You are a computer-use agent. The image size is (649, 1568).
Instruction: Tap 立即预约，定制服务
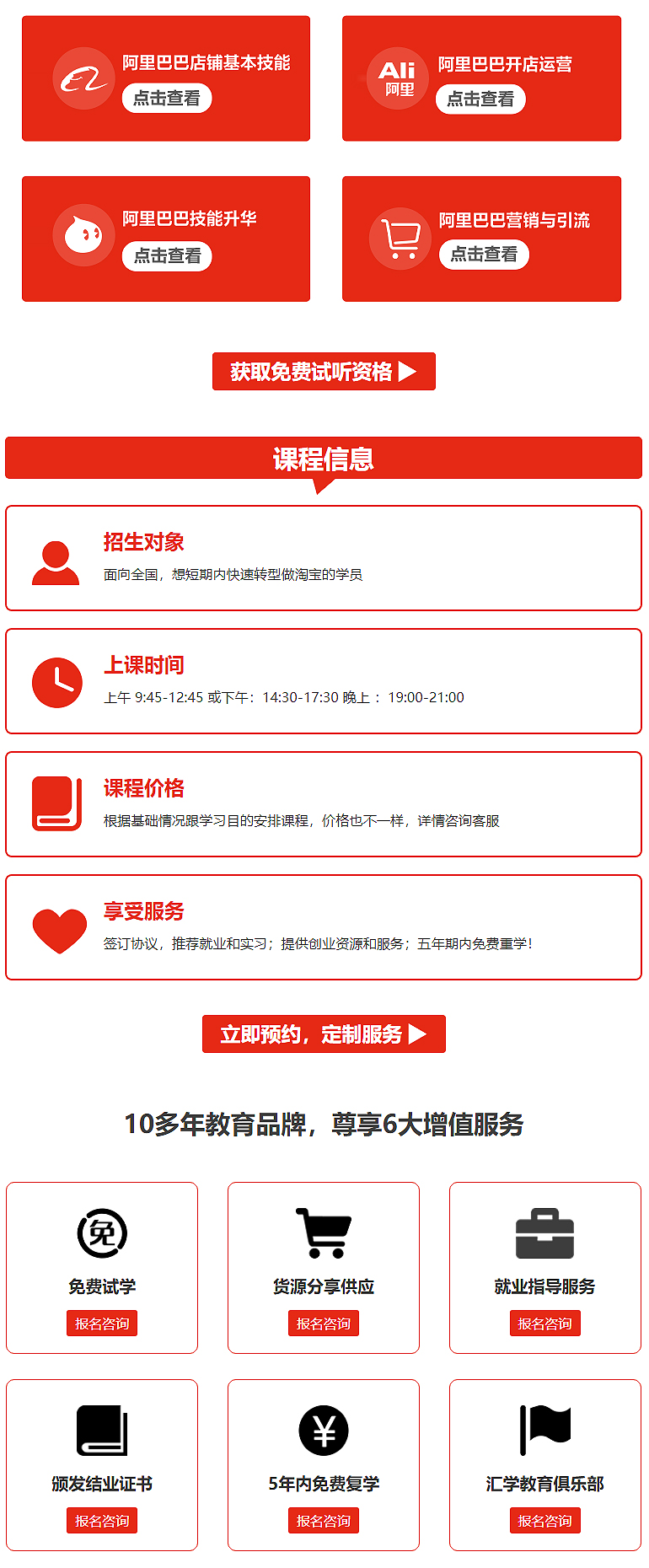[324, 1034]
